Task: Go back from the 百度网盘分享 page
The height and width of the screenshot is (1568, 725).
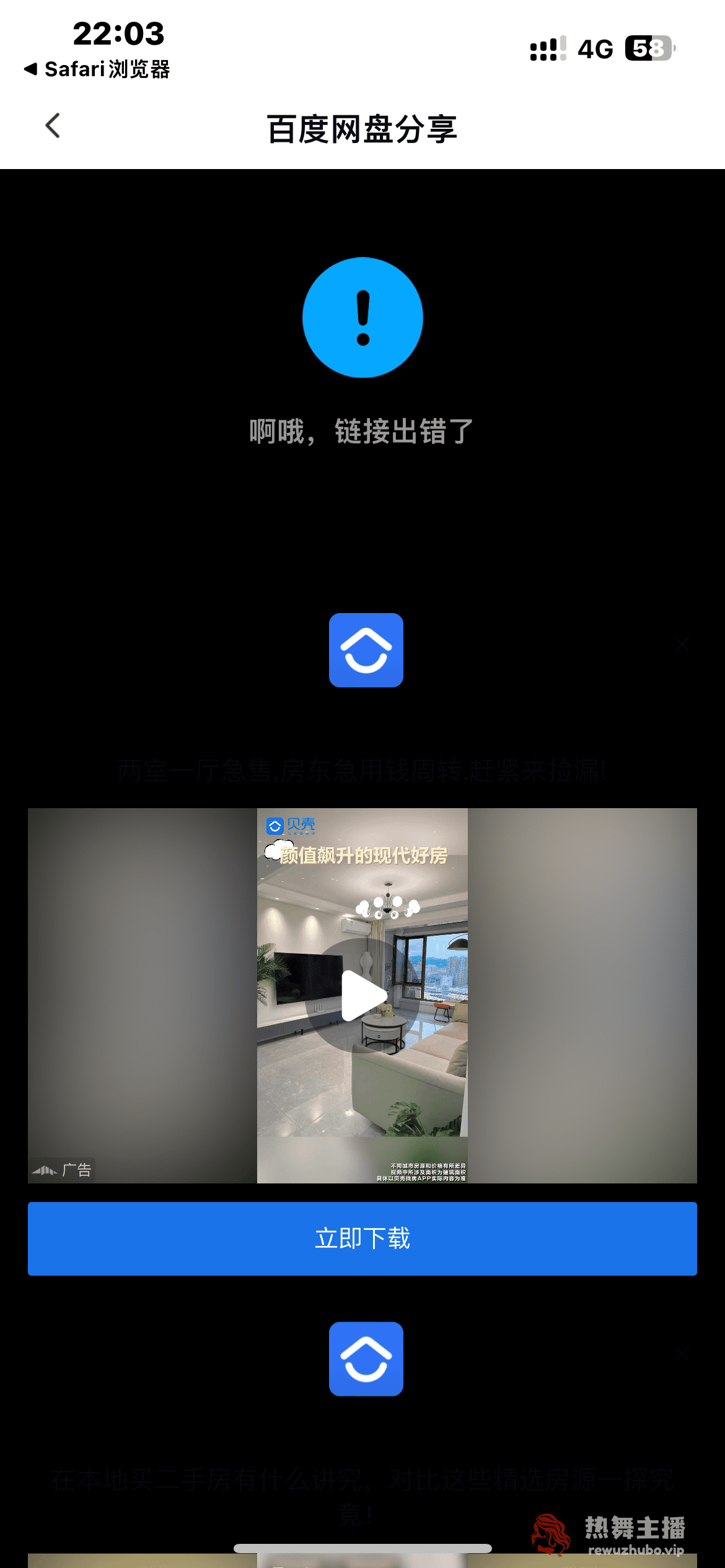Action: point(53,126)
